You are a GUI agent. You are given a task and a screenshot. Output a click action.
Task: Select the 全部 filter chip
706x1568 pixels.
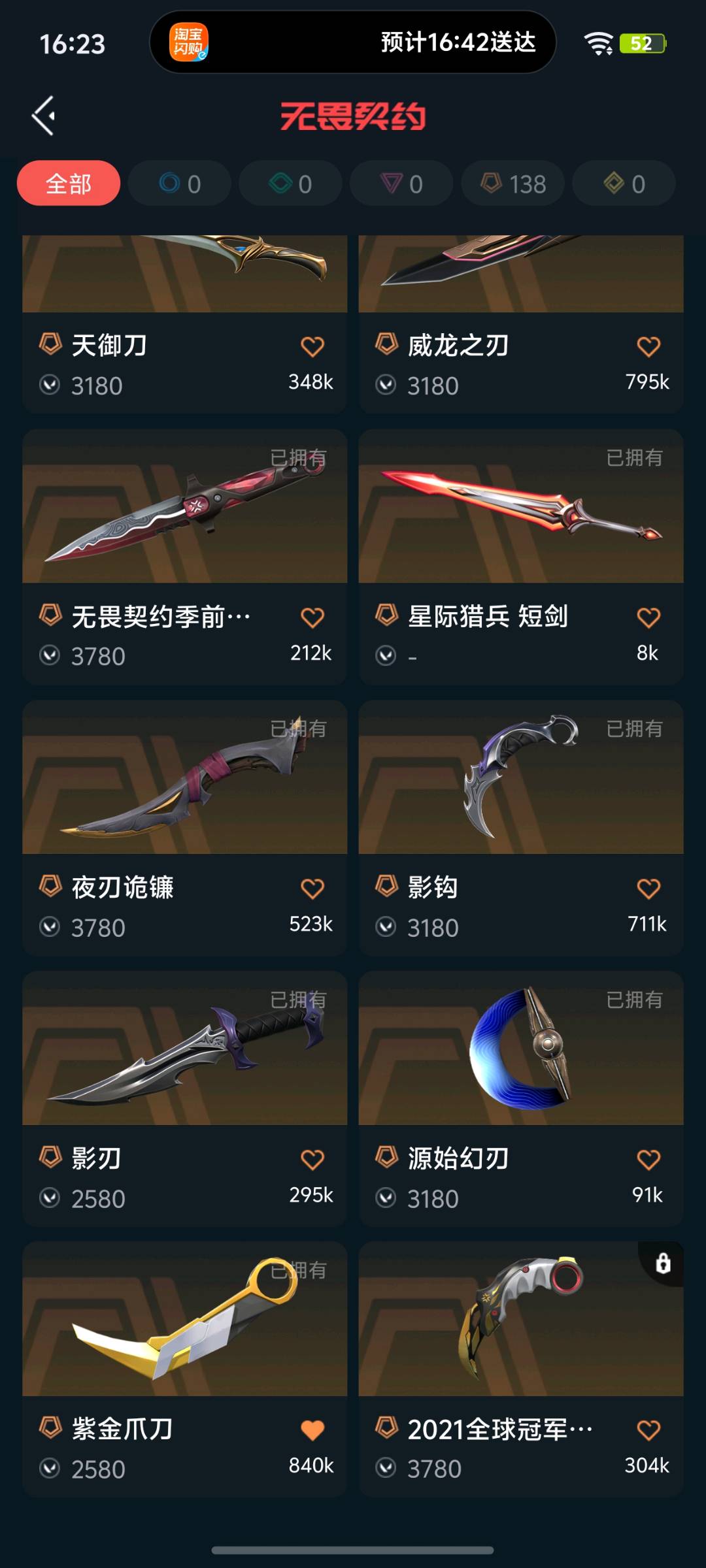[69, 184]
